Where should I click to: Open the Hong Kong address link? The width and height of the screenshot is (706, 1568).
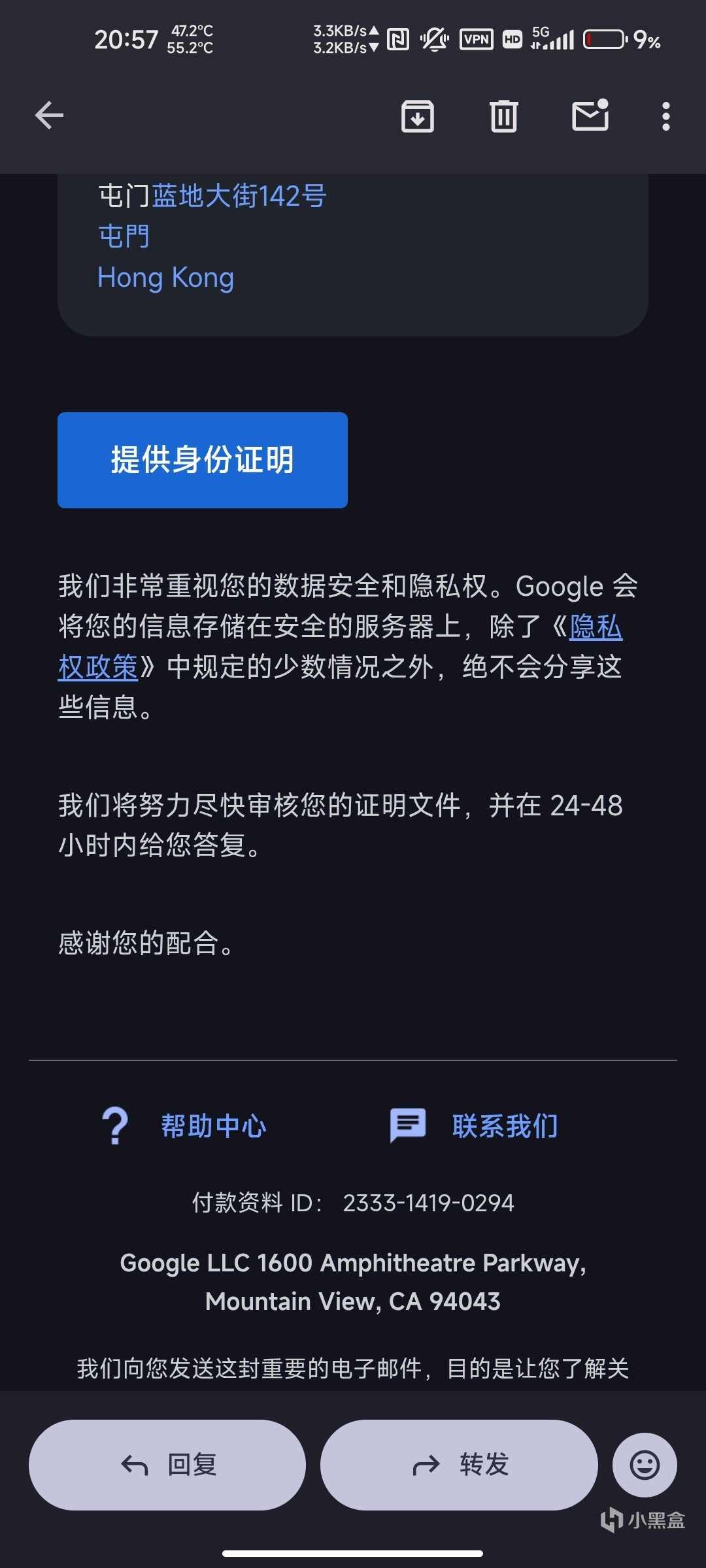166,278
